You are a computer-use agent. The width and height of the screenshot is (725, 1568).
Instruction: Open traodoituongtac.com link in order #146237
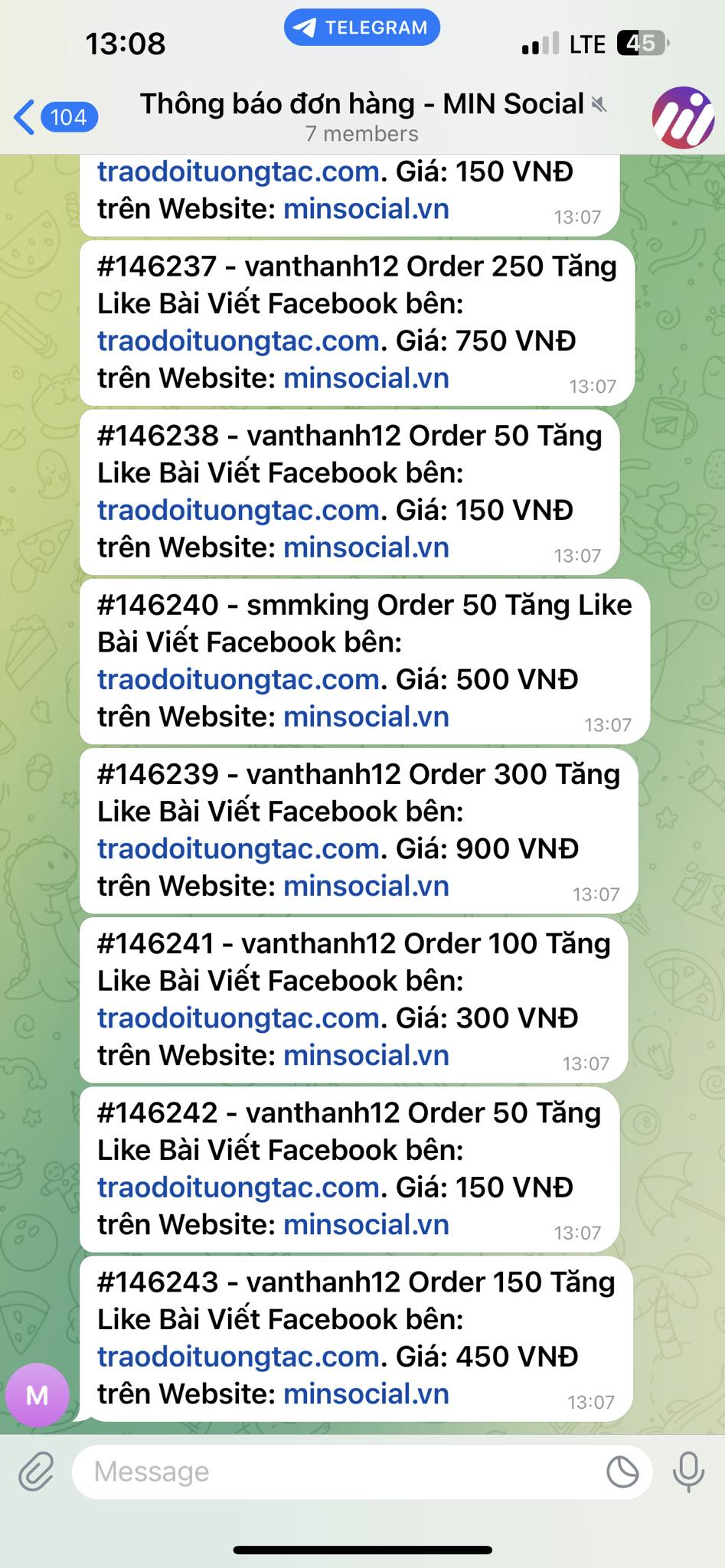238,341
